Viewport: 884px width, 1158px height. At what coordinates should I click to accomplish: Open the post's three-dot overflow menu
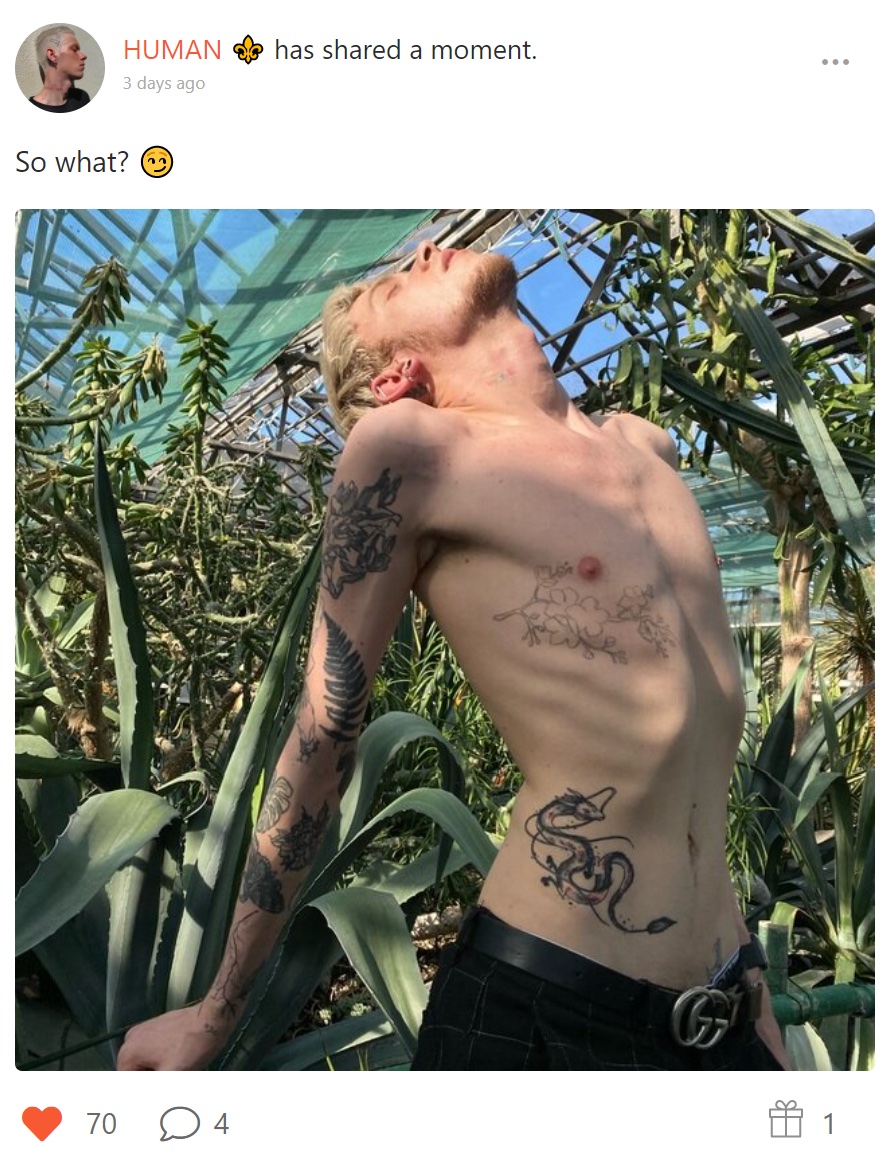pos(835,62)
